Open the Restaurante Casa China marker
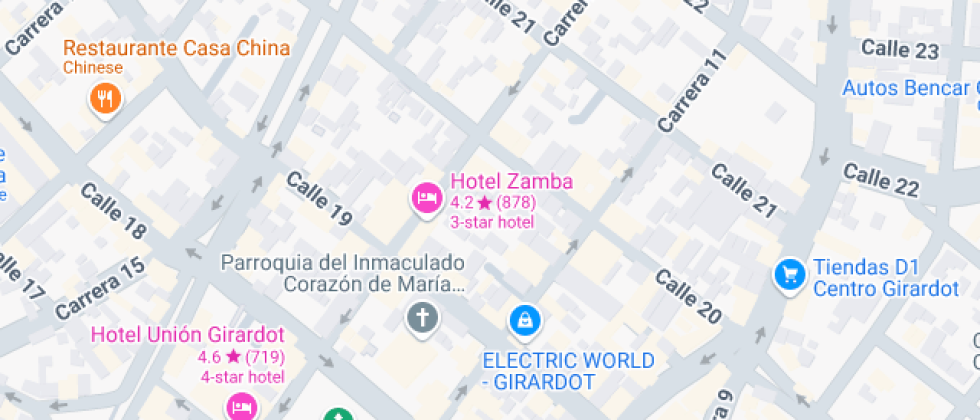980x420 pixels. click(105, 98)
